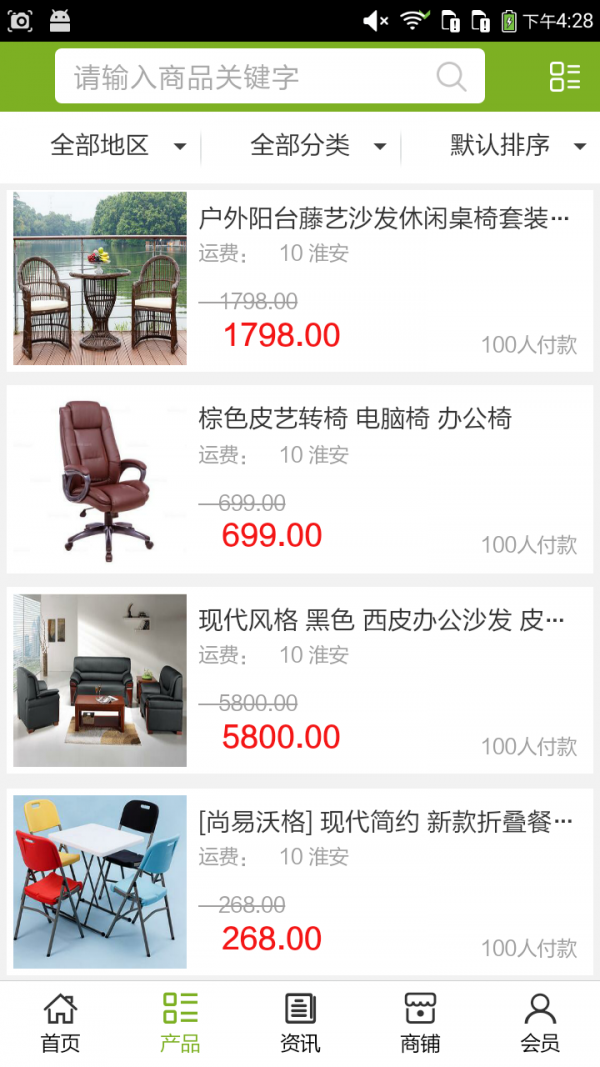Go to the 首页 home tab
The height and width of the screenshot is (1067, 600).
pyautogui.click(x=60, y=1023)
